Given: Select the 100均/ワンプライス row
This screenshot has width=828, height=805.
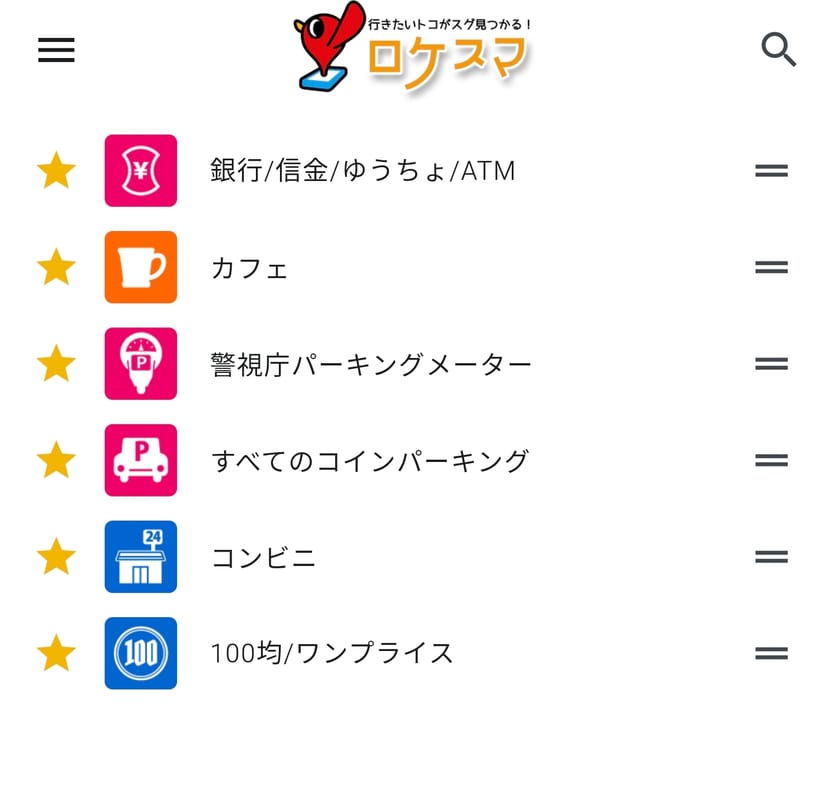Looking at the screenshot, I should [x=332, y=653].
